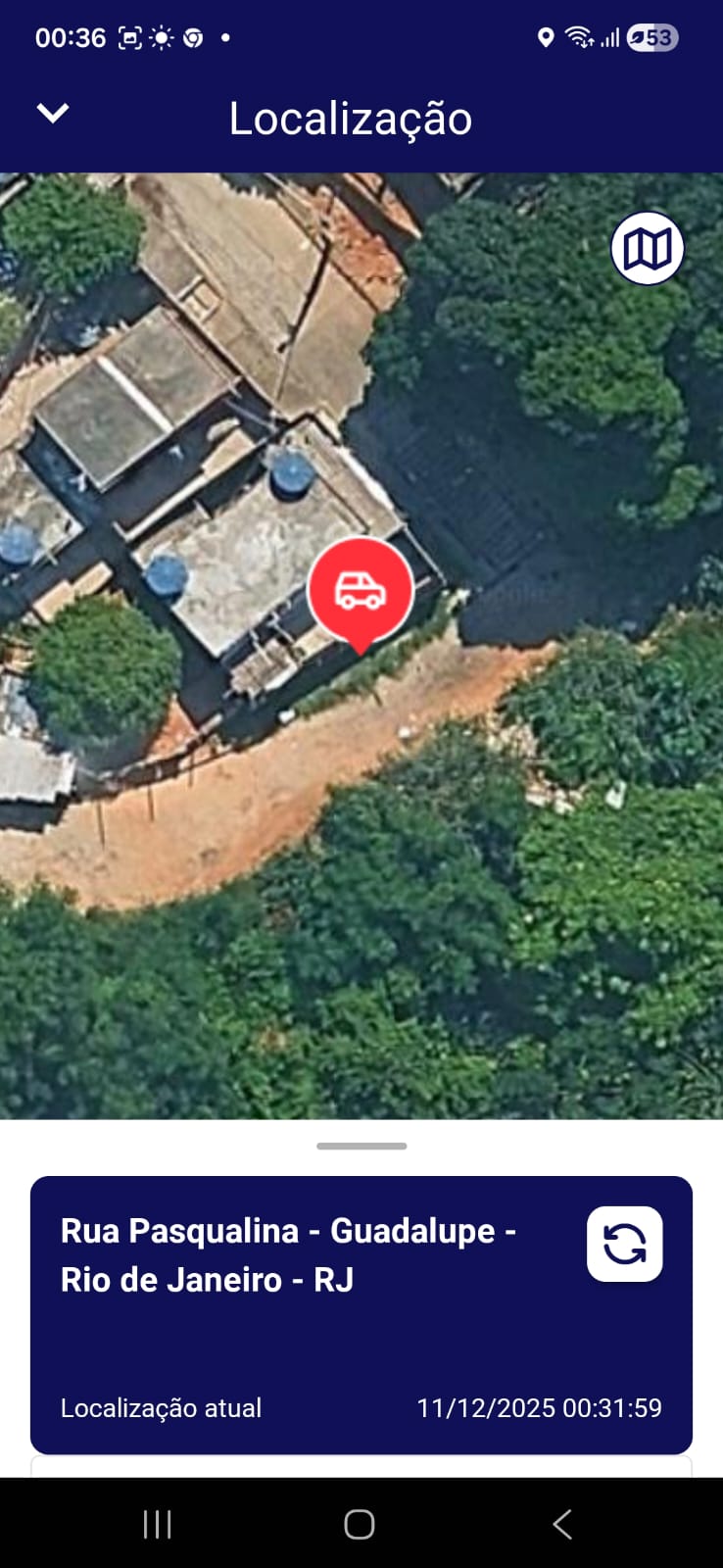Tap the bottom sheet drag handle
Screen dimensions: 723x1568
point(361,1146)
